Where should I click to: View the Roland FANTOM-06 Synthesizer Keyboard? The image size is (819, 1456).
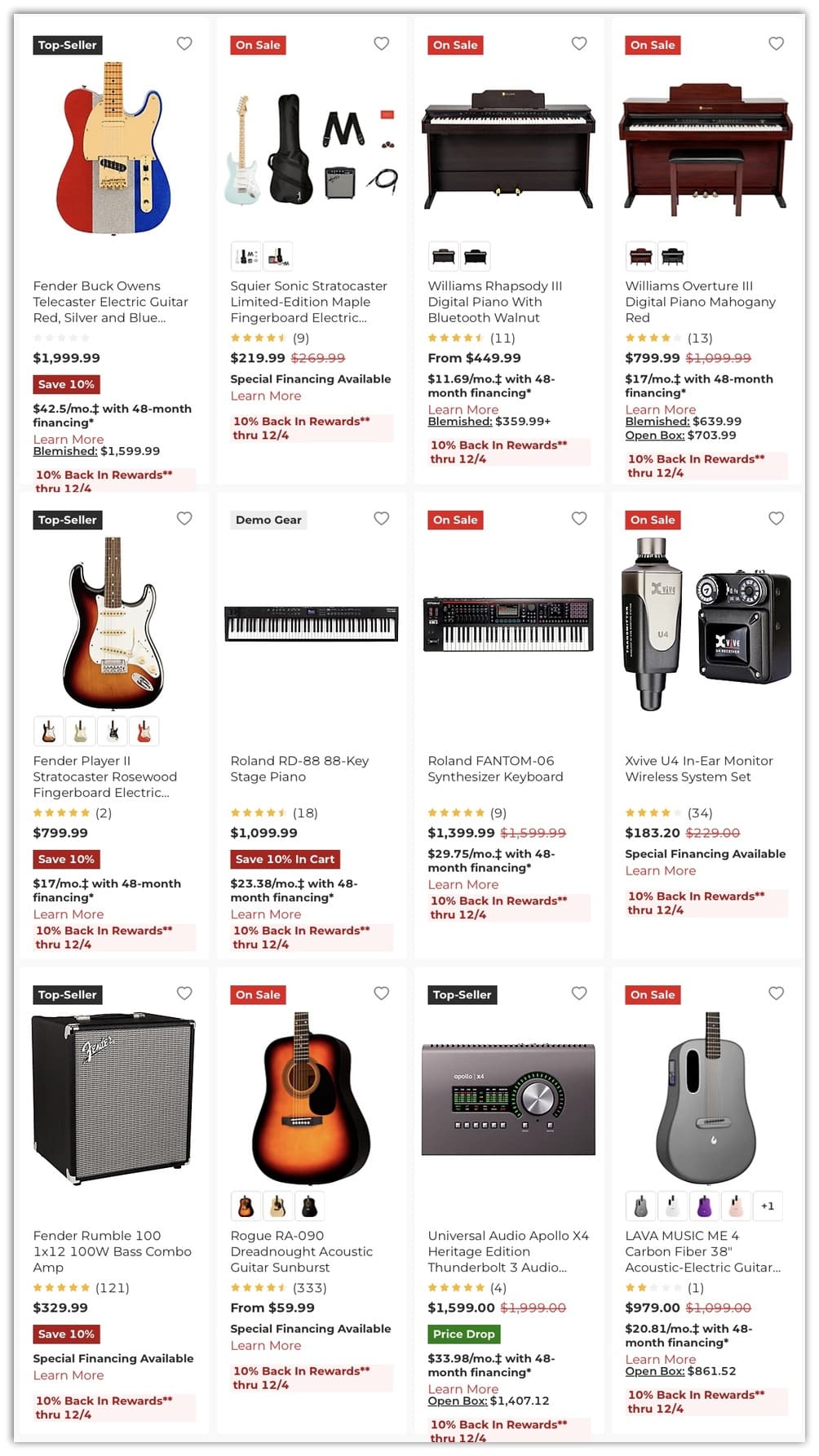495,768
